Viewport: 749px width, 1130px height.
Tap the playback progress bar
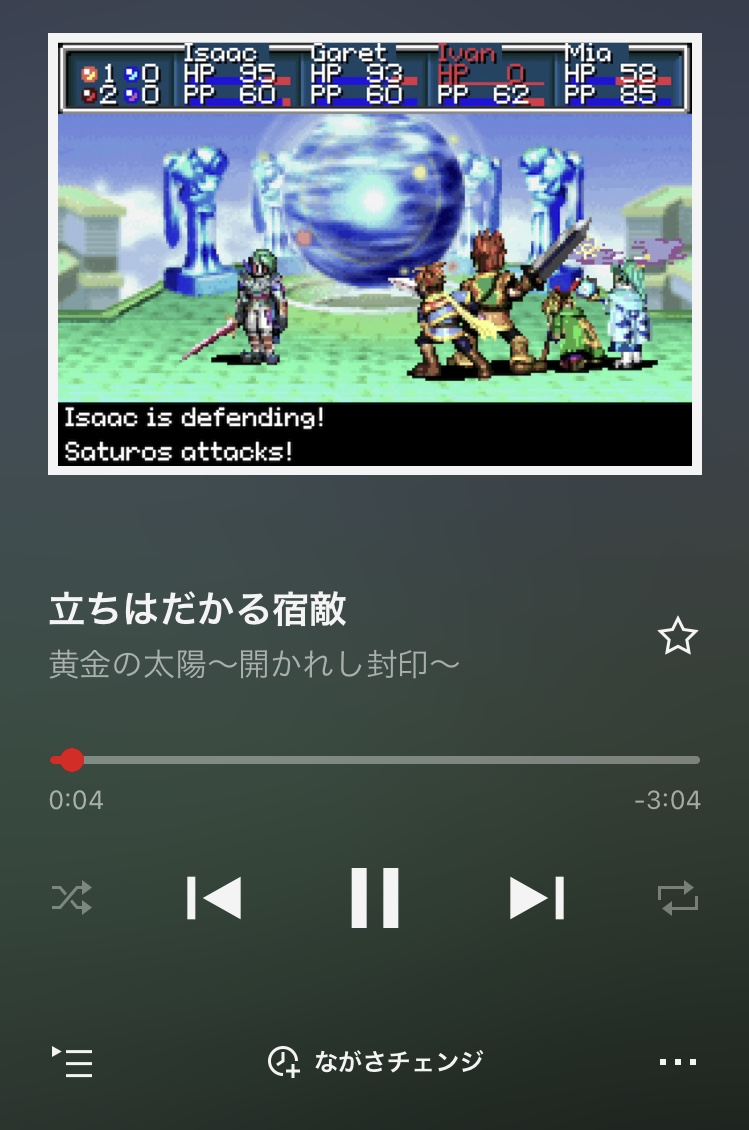tap(374, 760)
